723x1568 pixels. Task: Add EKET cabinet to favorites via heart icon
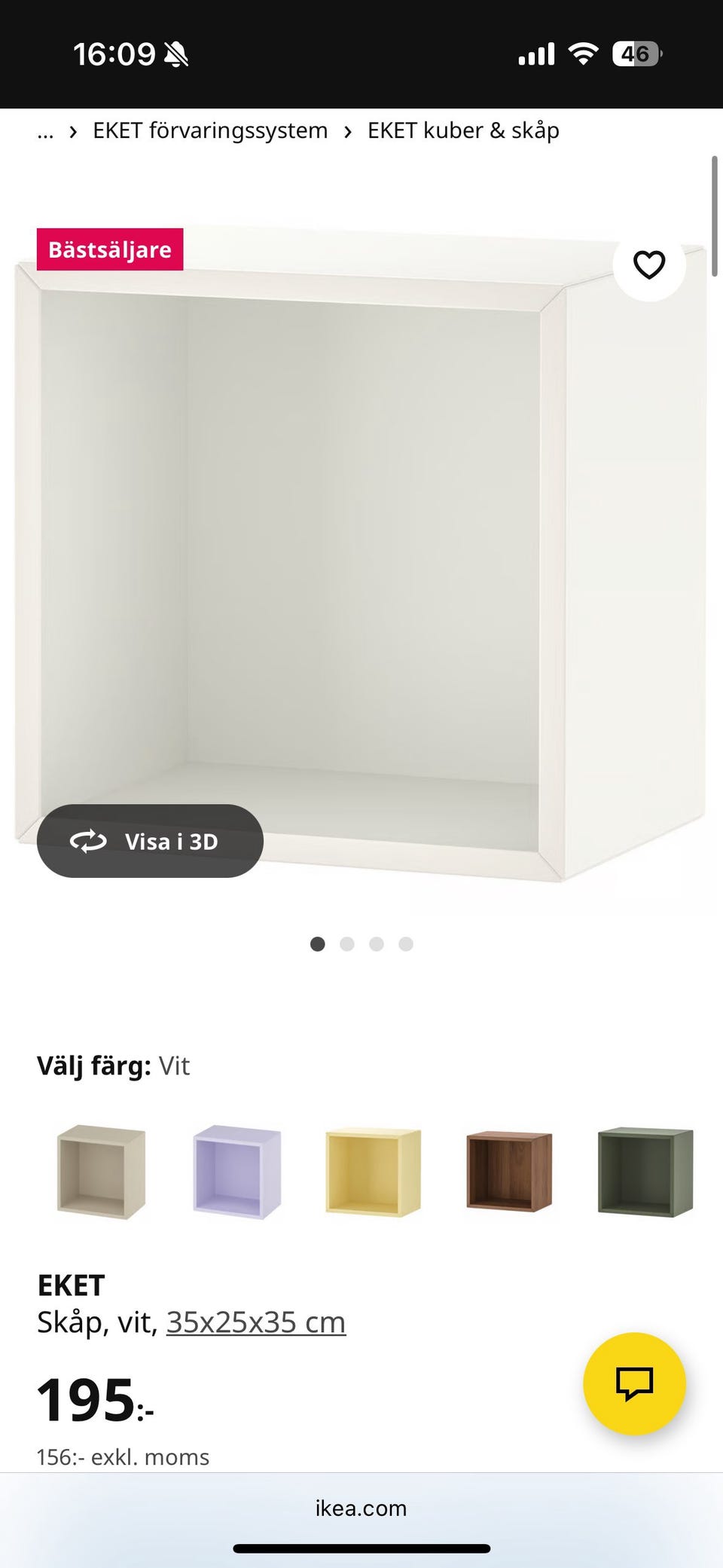point(648,264)
